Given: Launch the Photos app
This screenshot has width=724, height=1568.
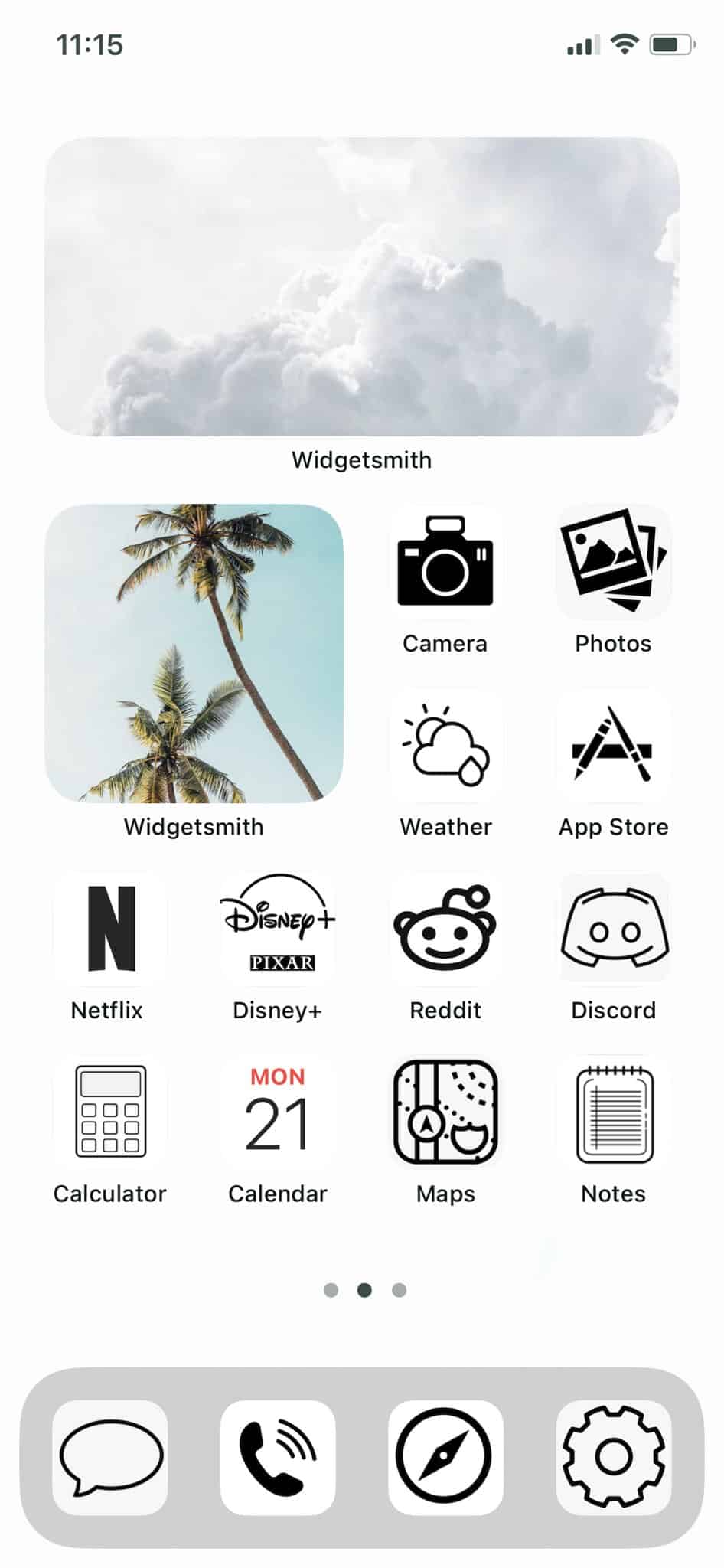Looking at the screenshot, I should click(613, 562).
